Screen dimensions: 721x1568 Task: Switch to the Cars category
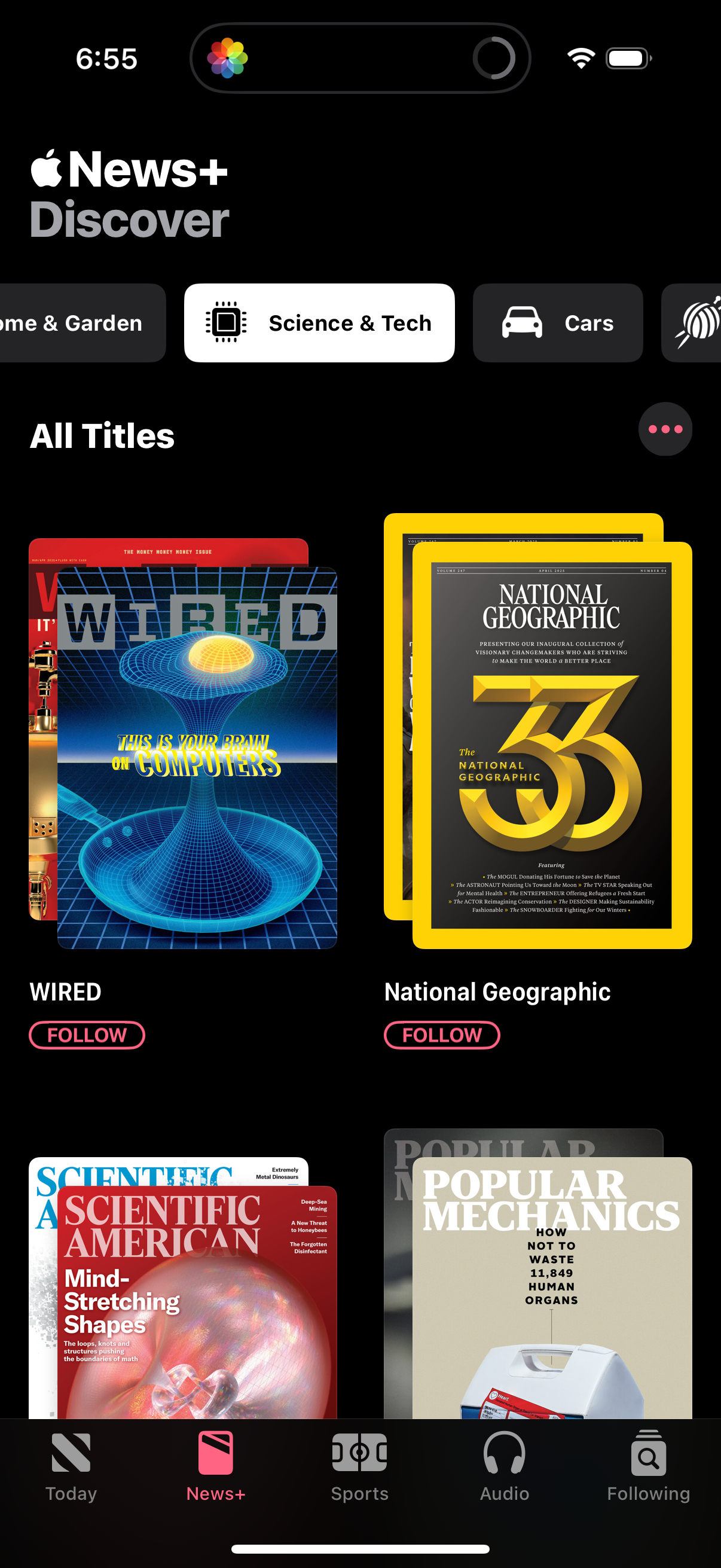pos(557,323)
